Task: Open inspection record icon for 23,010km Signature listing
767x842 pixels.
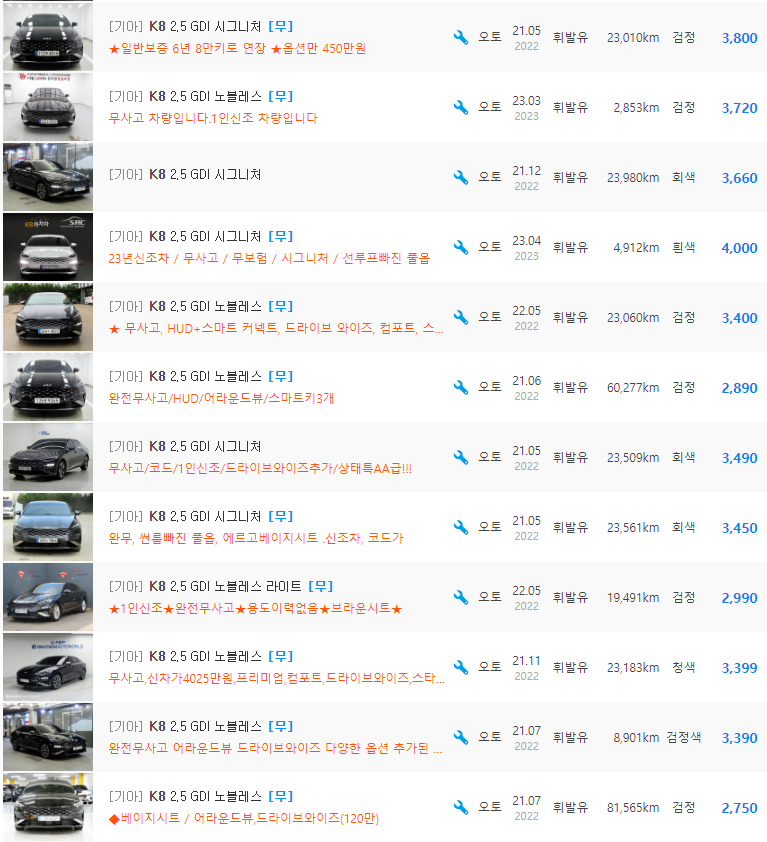Action: click(x=459, y=38)
